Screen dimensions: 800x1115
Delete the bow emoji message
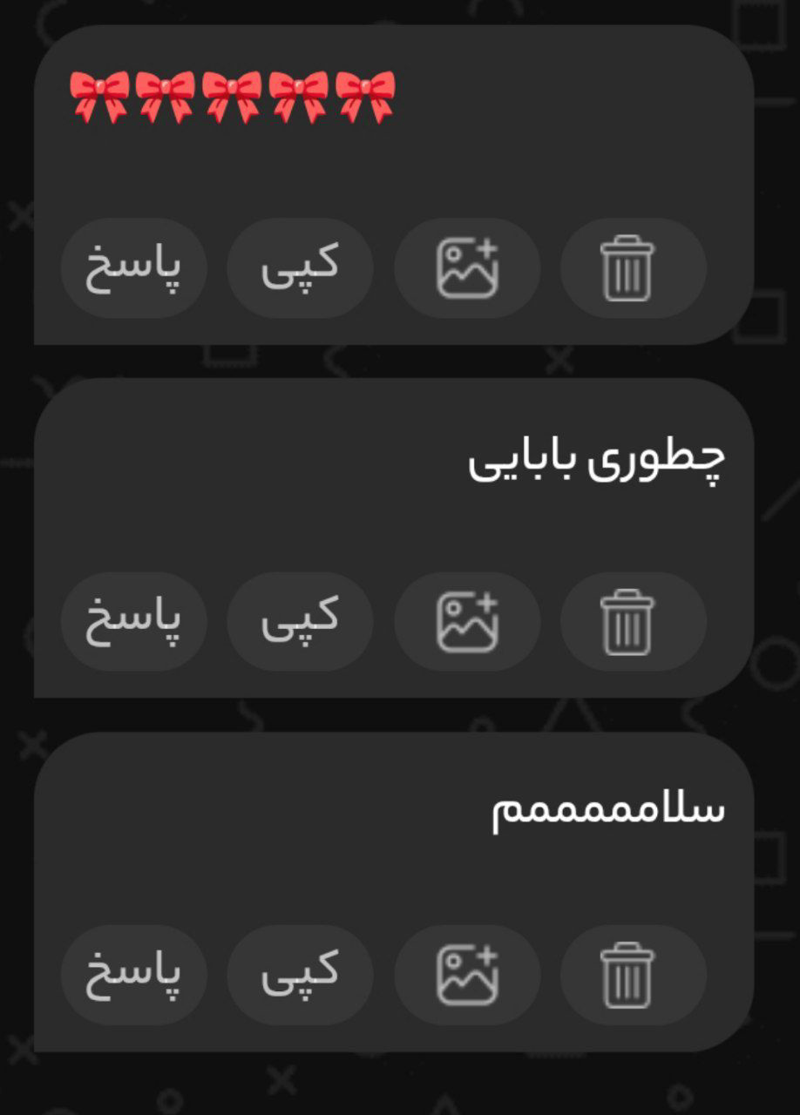632,268
